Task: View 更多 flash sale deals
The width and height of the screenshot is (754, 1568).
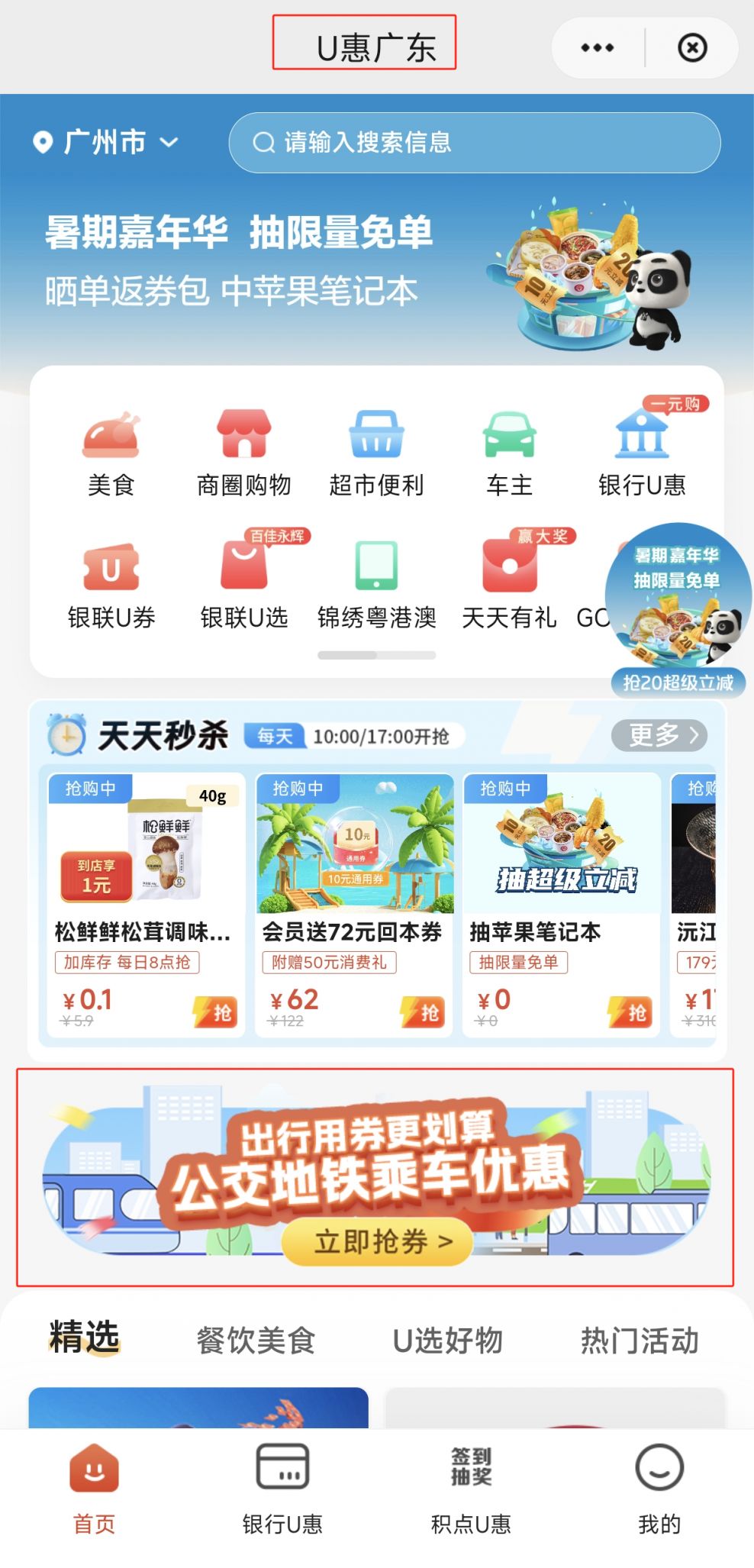Action: 659,735
